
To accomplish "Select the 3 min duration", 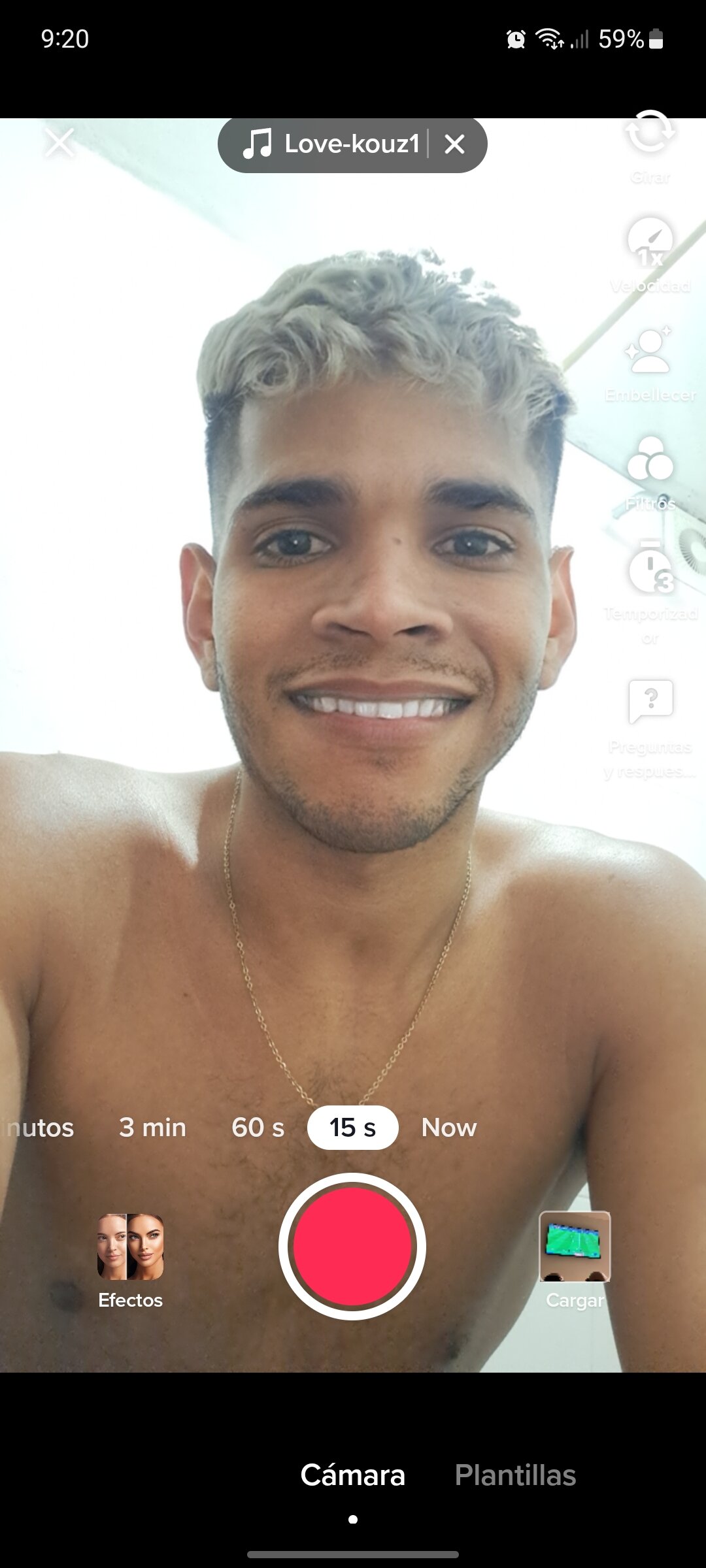I will coord(152,1128).
